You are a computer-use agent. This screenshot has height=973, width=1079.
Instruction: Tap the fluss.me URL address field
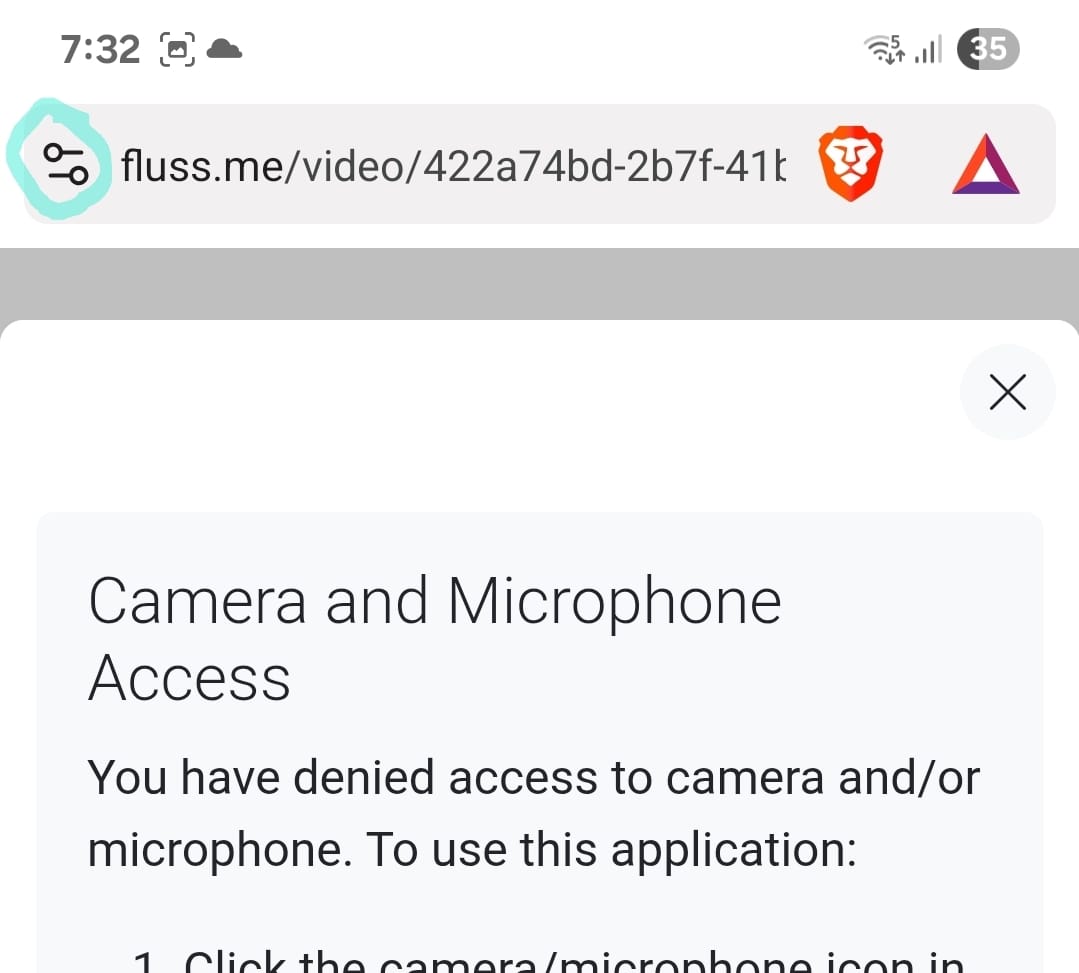pos(452,165)
